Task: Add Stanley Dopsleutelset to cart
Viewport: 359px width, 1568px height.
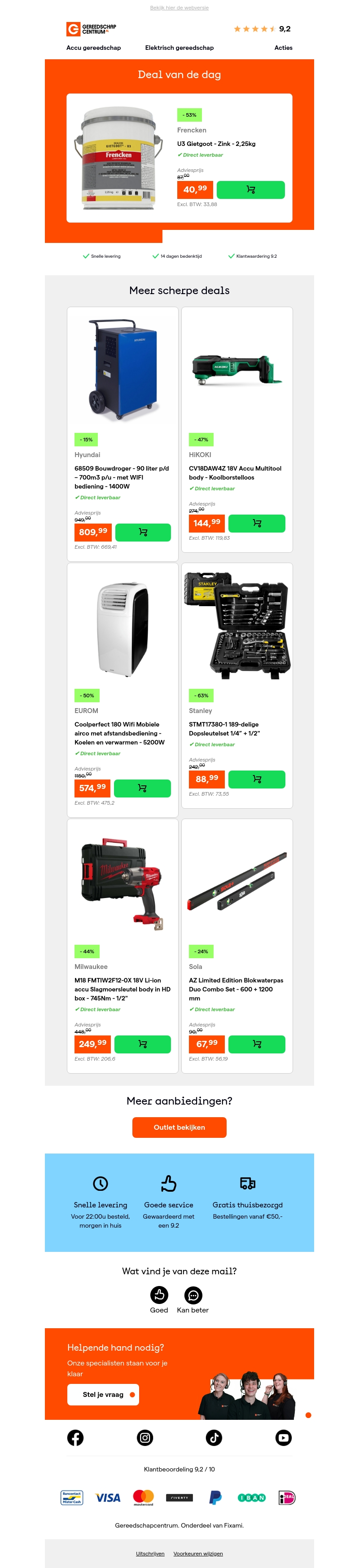Action: [x=257, y=779]
